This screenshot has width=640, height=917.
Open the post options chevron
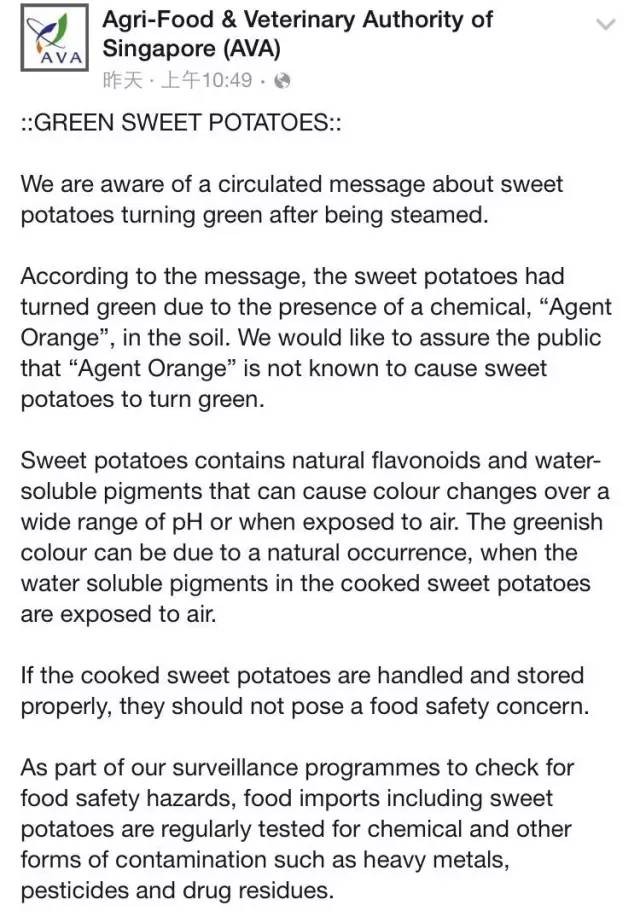point(605,25)
